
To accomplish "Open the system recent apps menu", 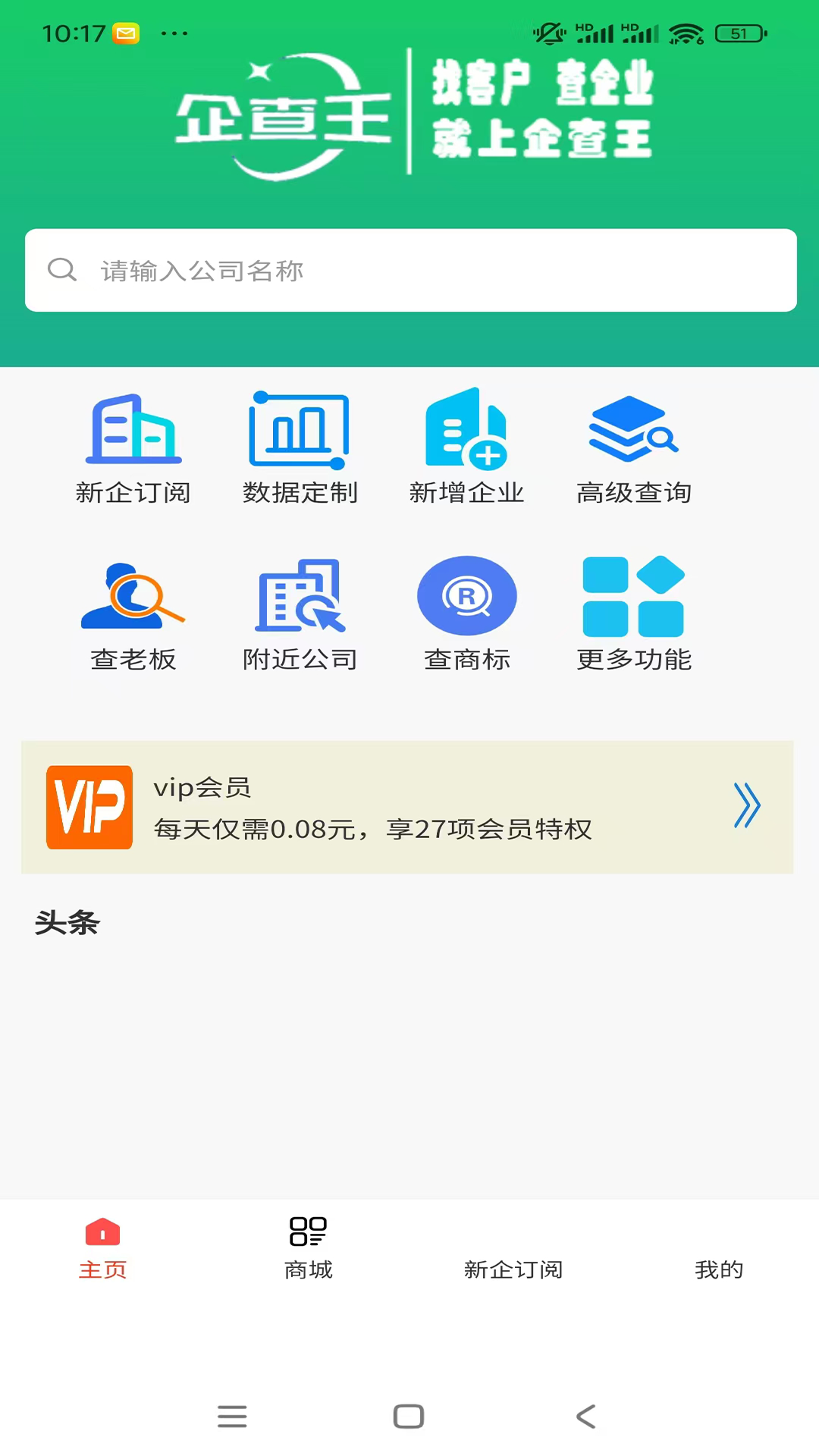I will (232, 1416).
